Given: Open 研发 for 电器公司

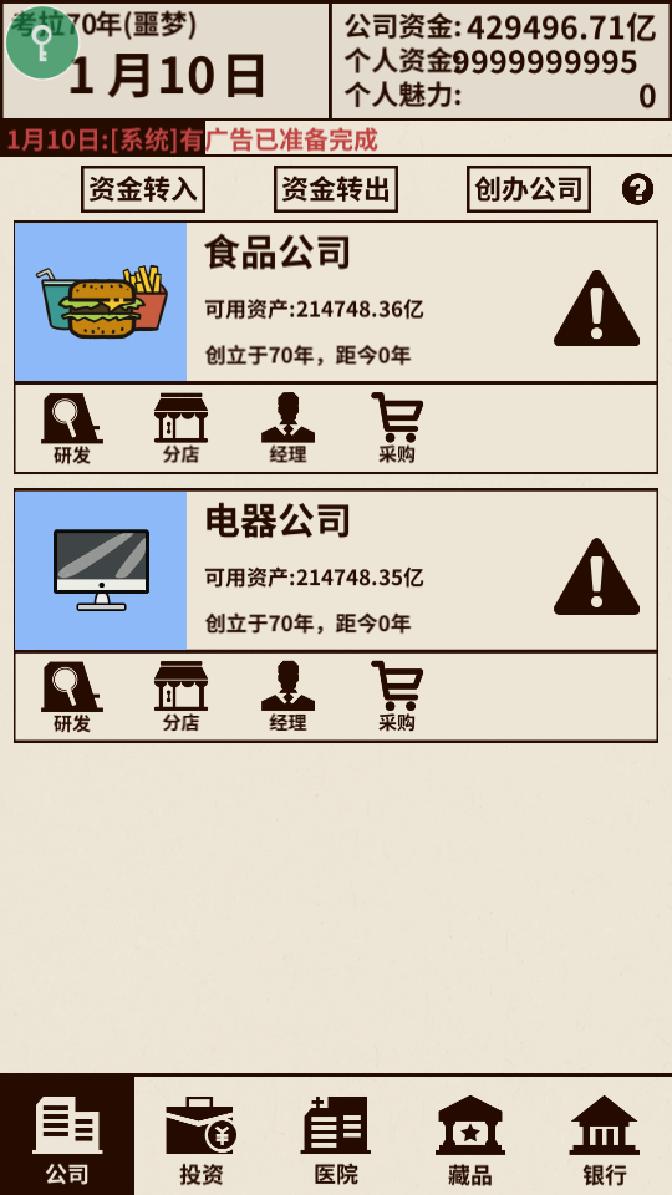Looking at the screenshot, I should 72,697.
